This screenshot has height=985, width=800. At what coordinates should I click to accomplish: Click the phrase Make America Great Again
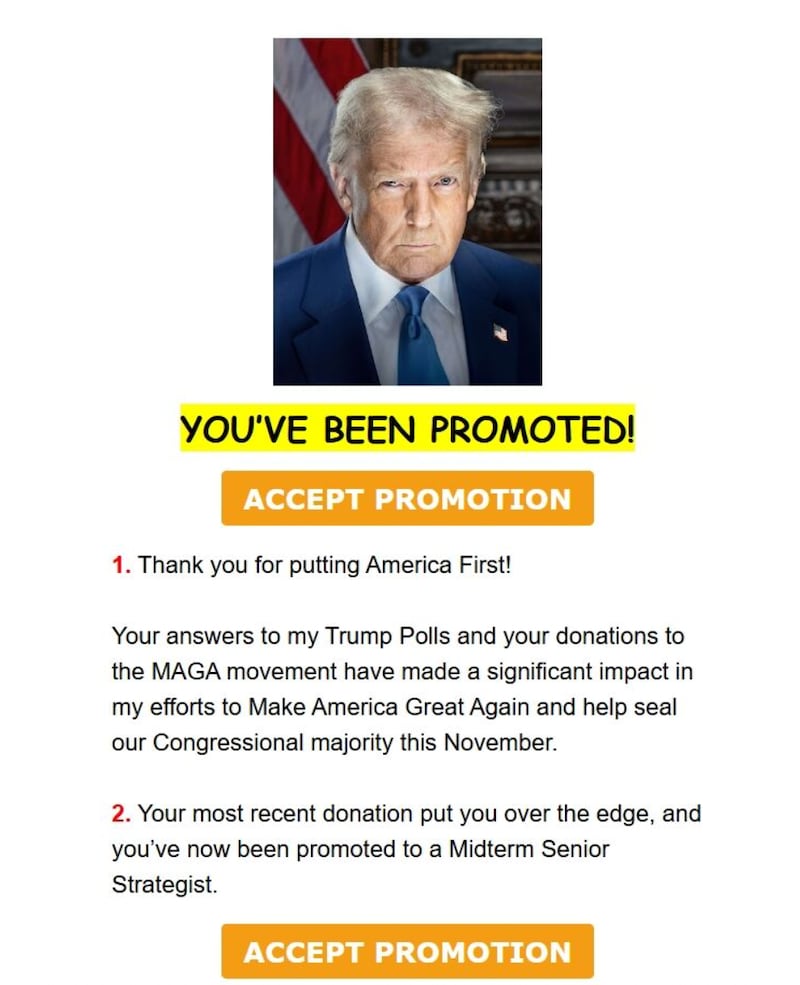[x=380, y=707]
